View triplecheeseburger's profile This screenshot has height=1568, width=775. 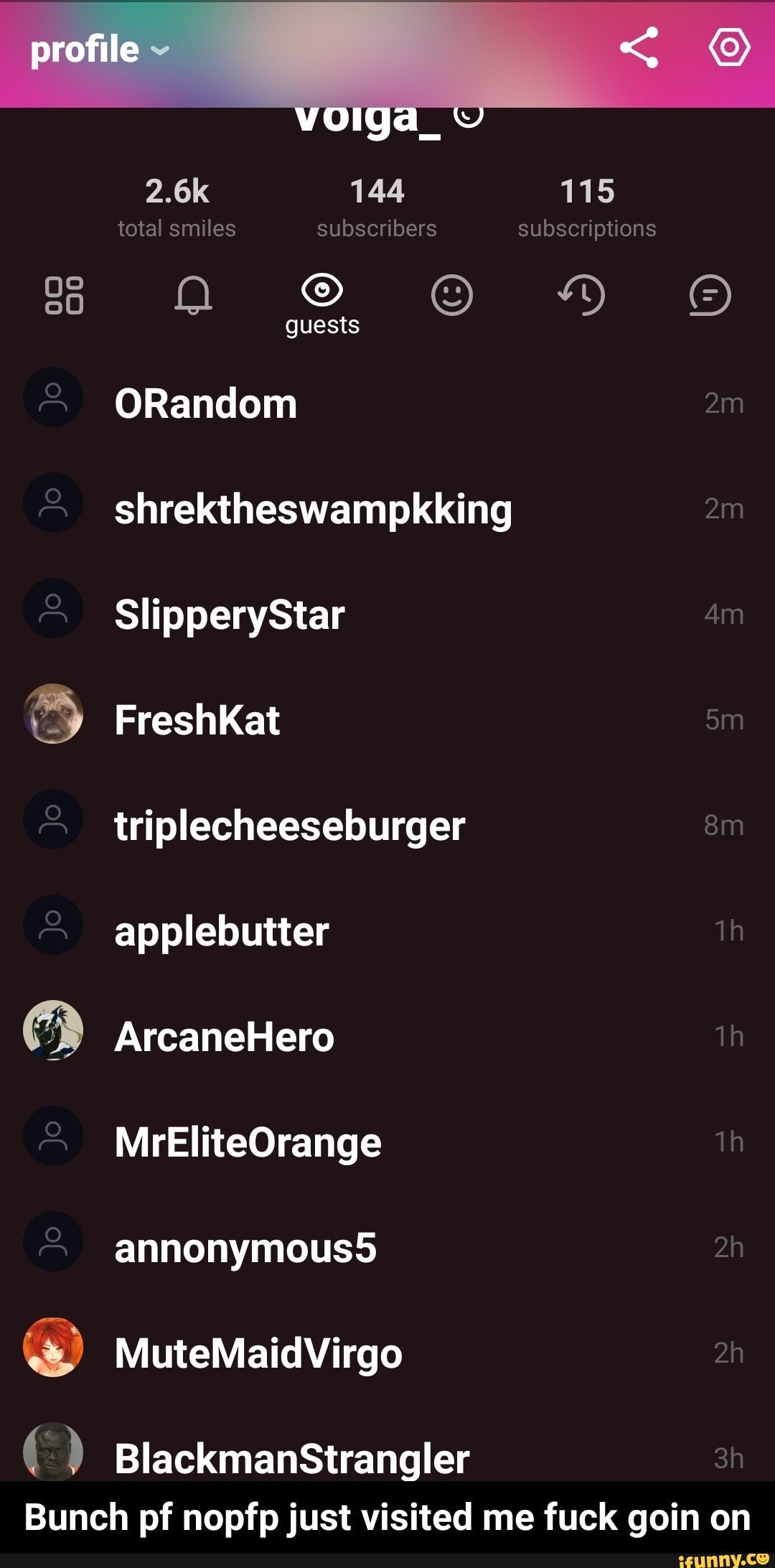(290, 826)
